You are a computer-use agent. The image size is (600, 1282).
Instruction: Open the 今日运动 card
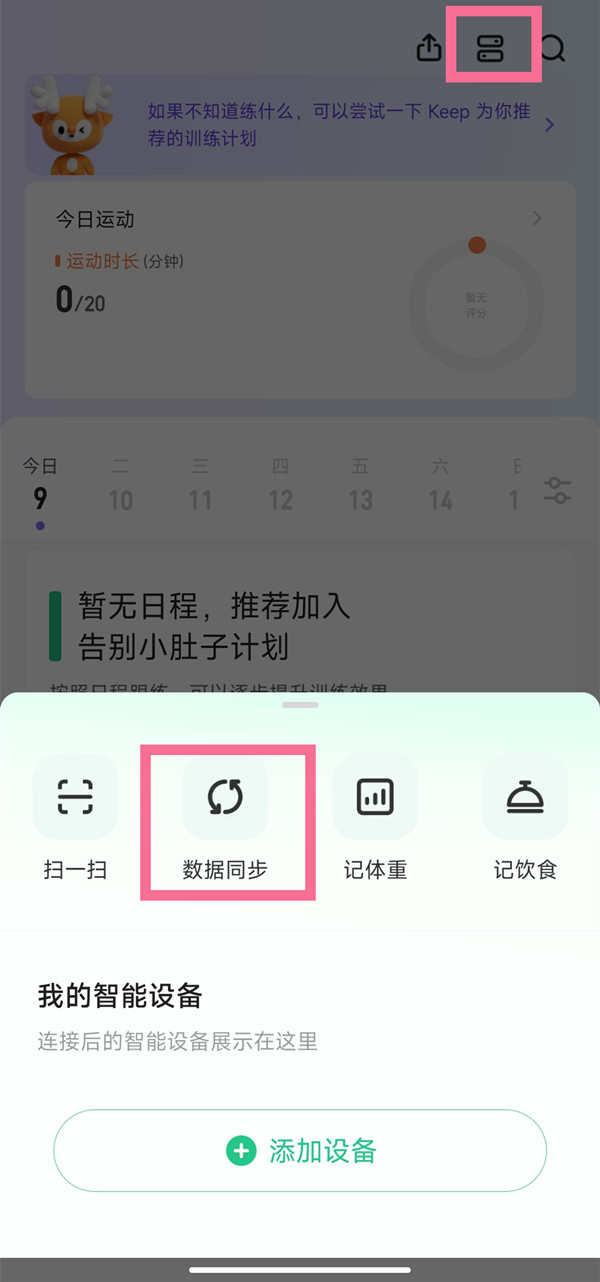tap(300, 290)
